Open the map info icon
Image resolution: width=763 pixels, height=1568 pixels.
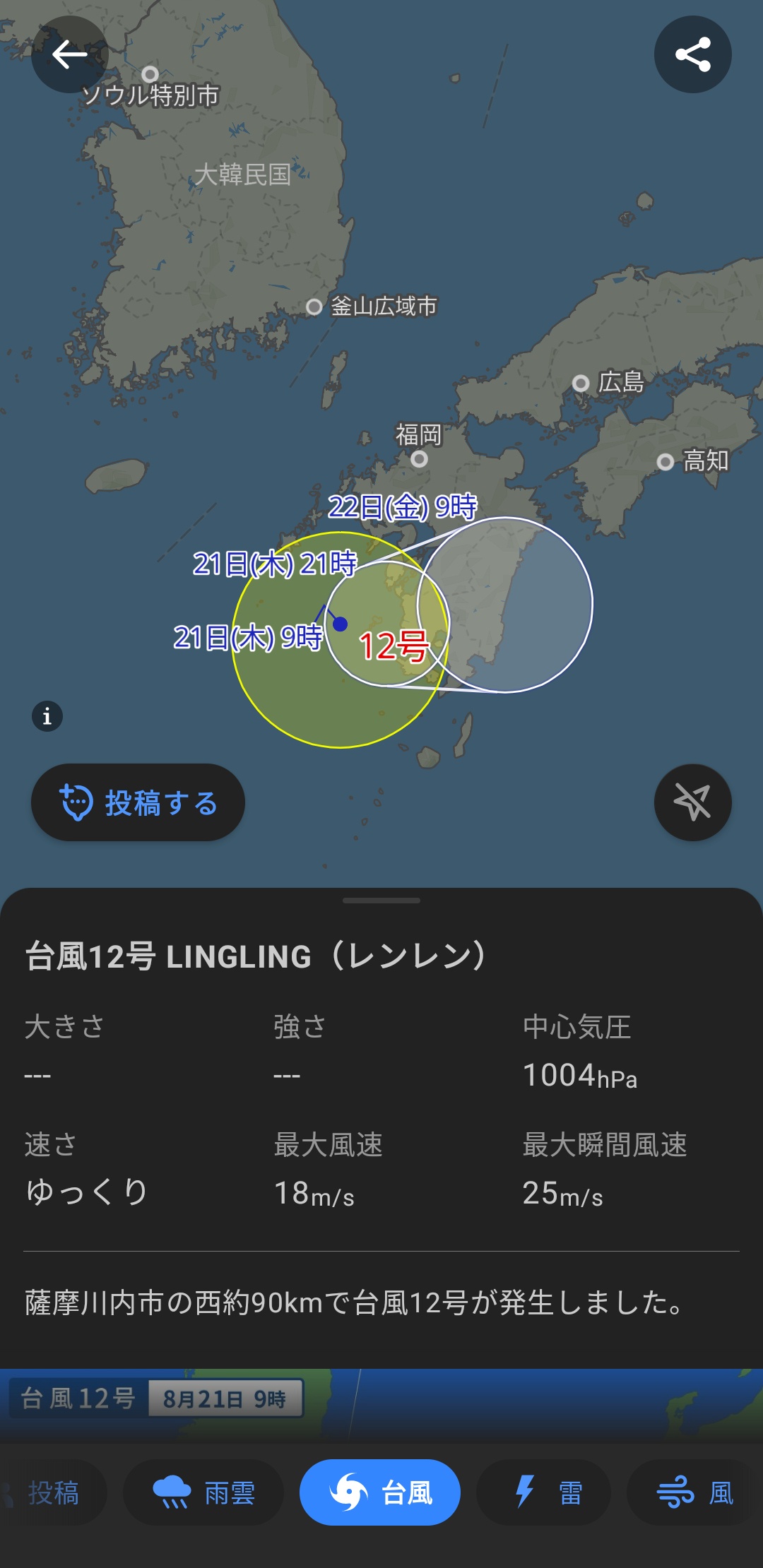coord(47,716)
